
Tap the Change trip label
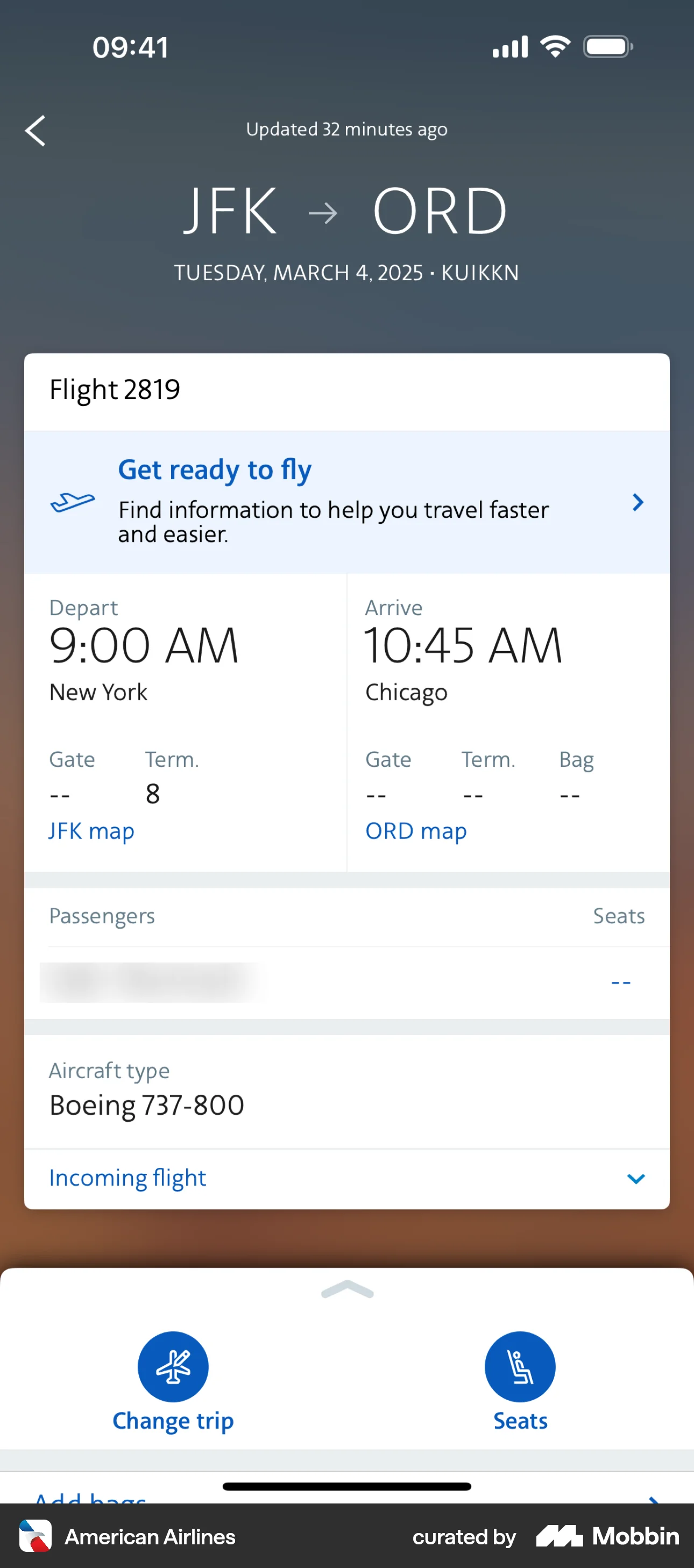point(173,1421)
